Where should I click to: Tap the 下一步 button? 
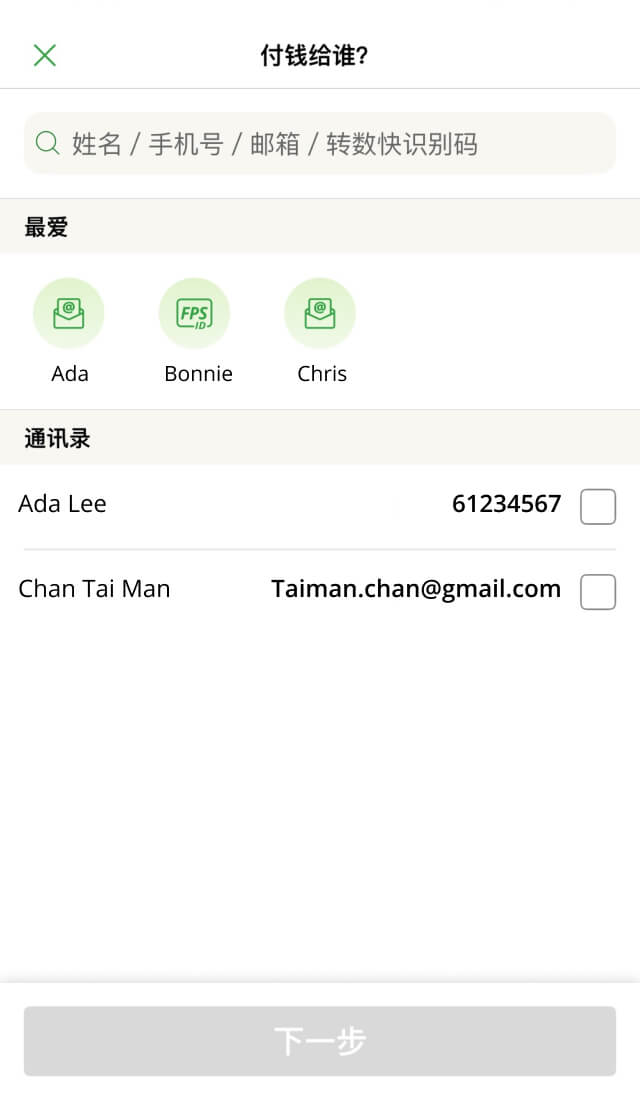pyautogui.click(x=320, y=1041)
